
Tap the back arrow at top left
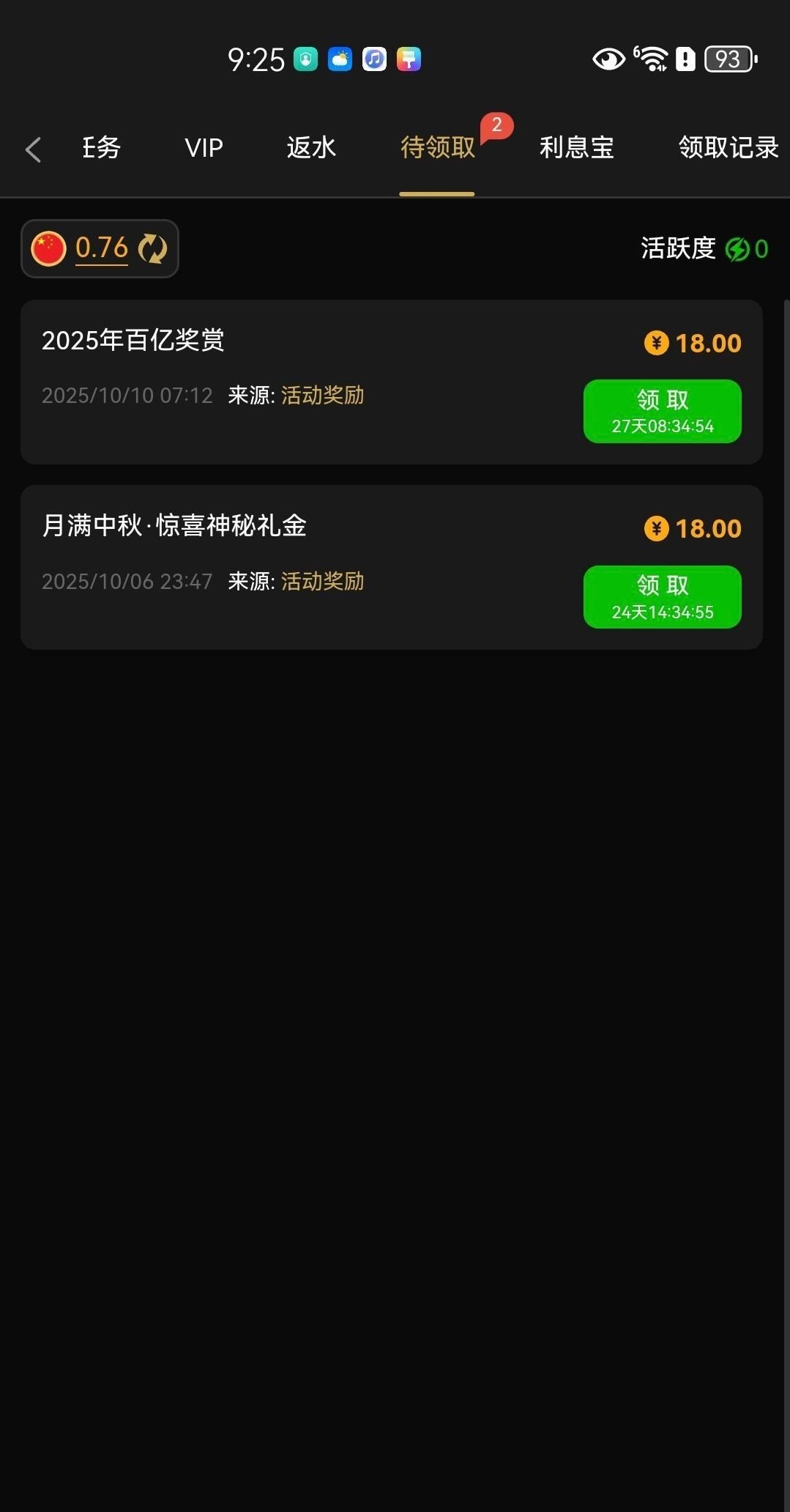pos(33,149)
